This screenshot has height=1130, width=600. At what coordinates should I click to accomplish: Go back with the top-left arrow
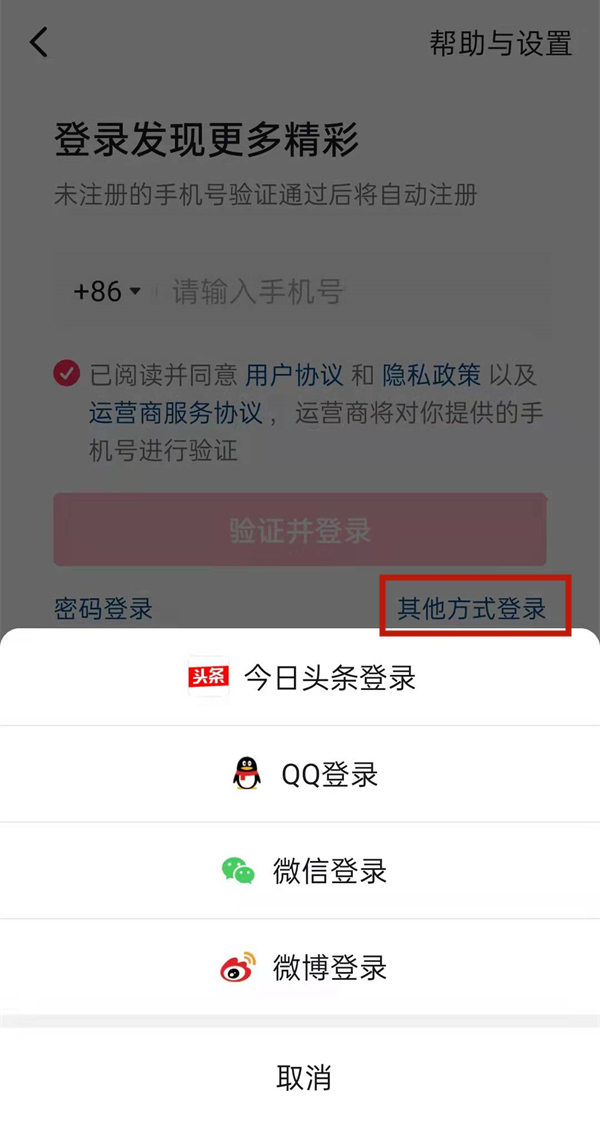[x=39, y=43]
